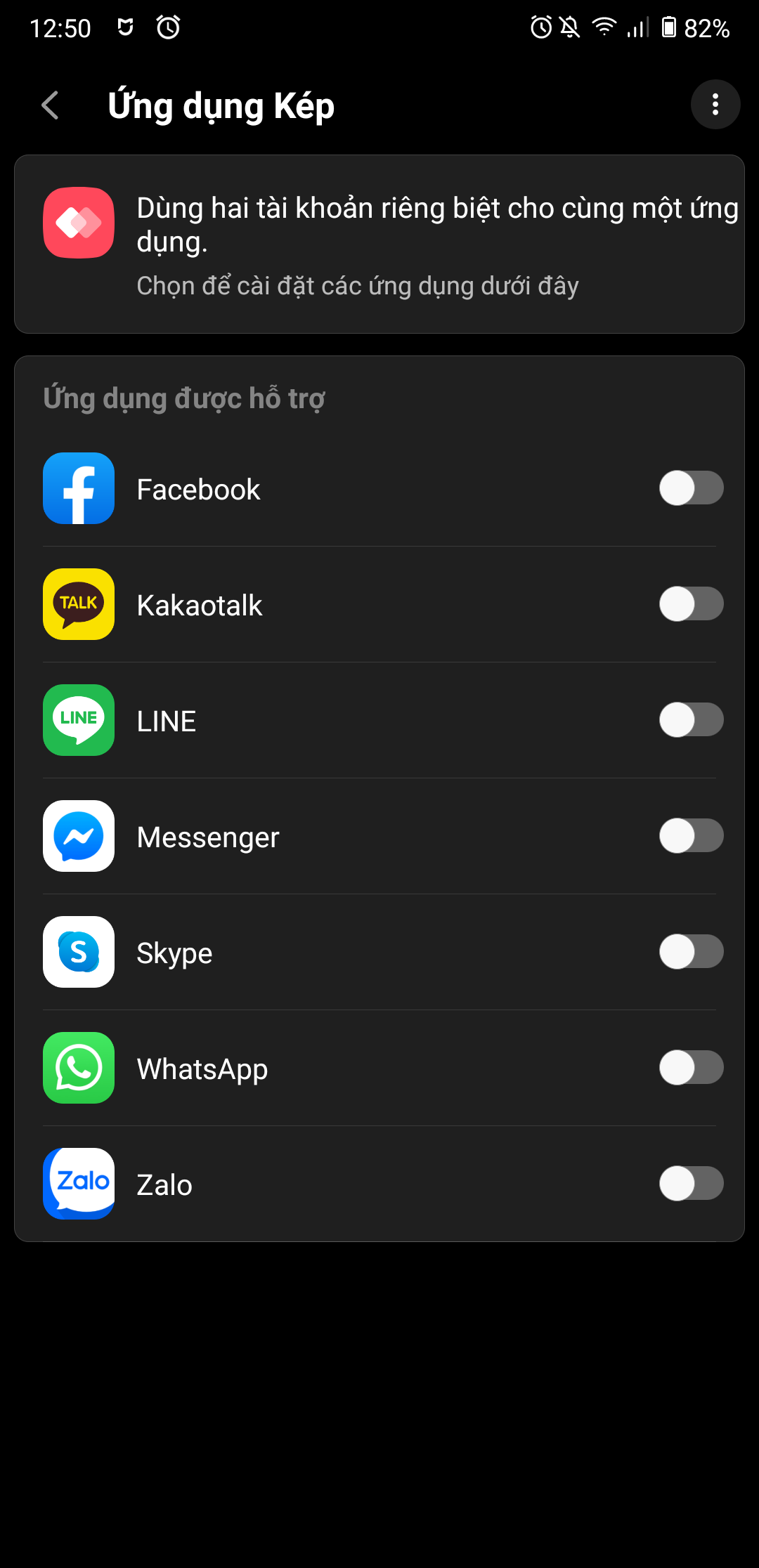
Task: Open the three-dot overflow menu
Action: click(x=715, y=105)
